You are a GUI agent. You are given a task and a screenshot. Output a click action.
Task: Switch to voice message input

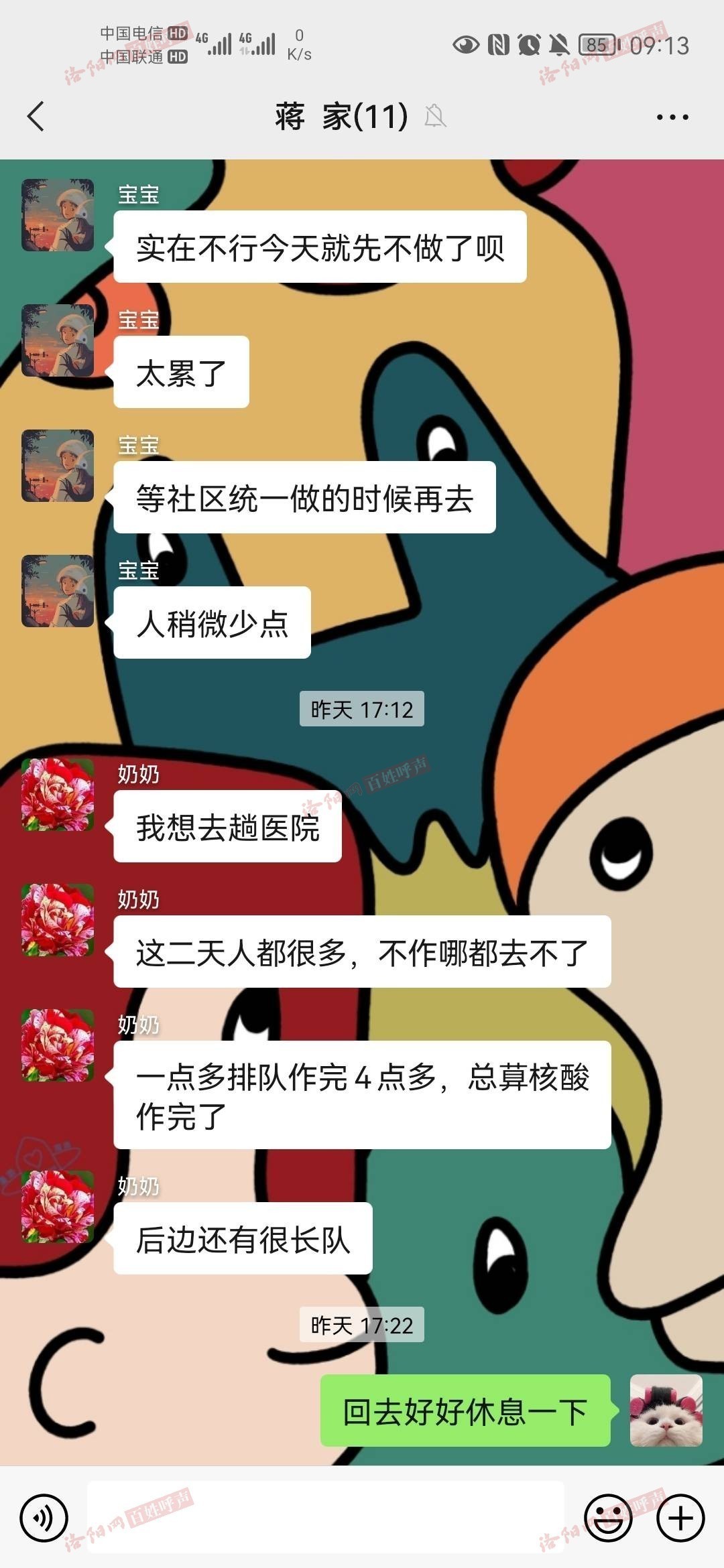point(44,1518)
